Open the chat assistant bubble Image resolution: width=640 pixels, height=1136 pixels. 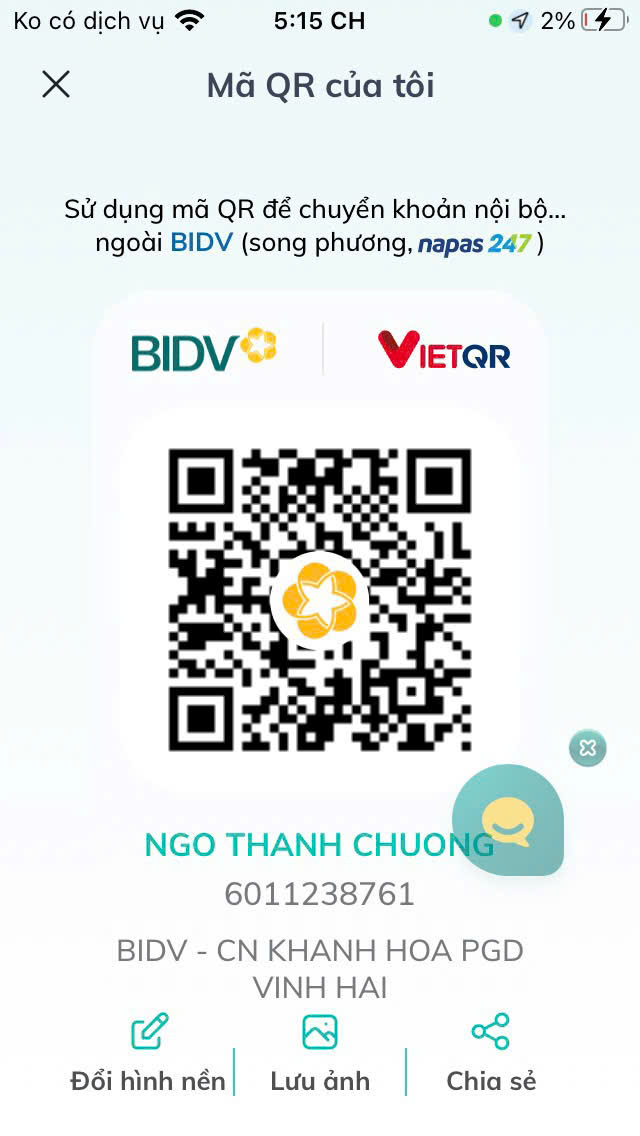click(x=507, y=819)
